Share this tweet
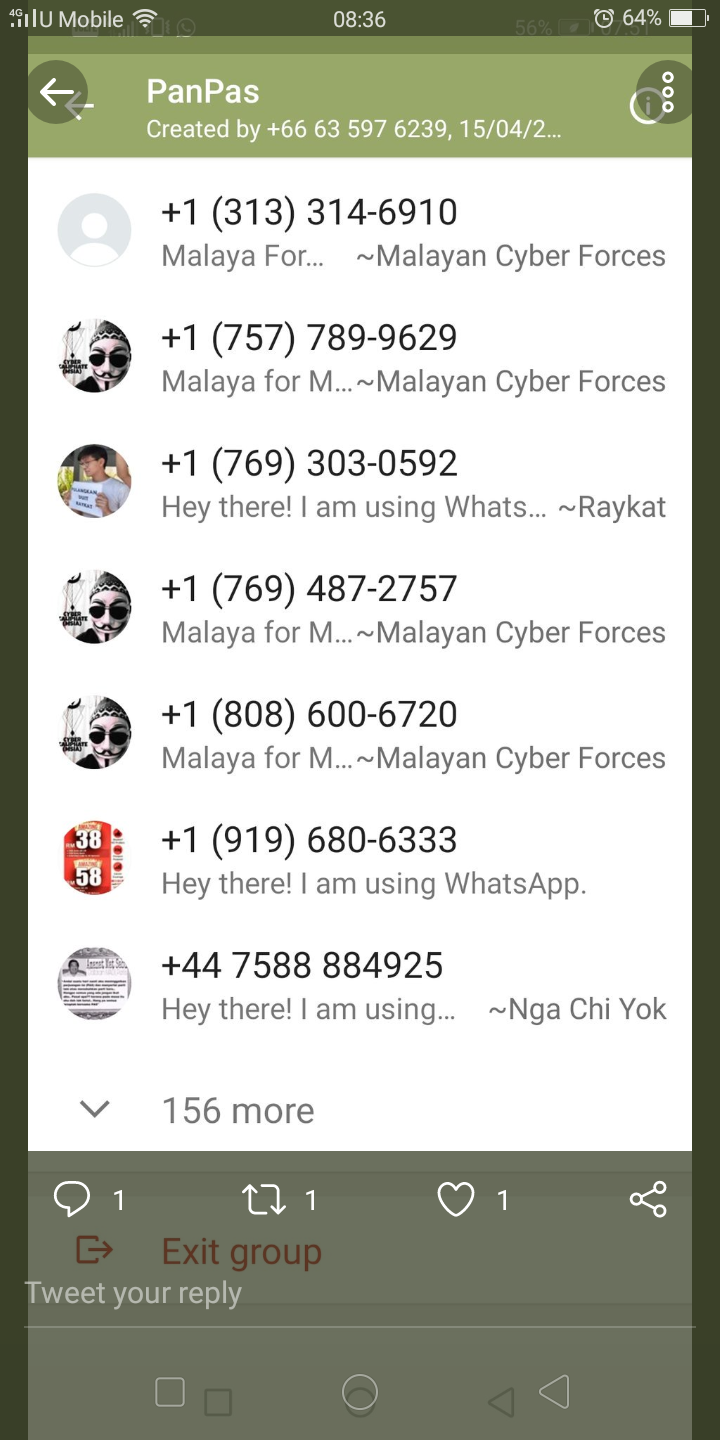Screen dimensions: 720x1440 648,1199
